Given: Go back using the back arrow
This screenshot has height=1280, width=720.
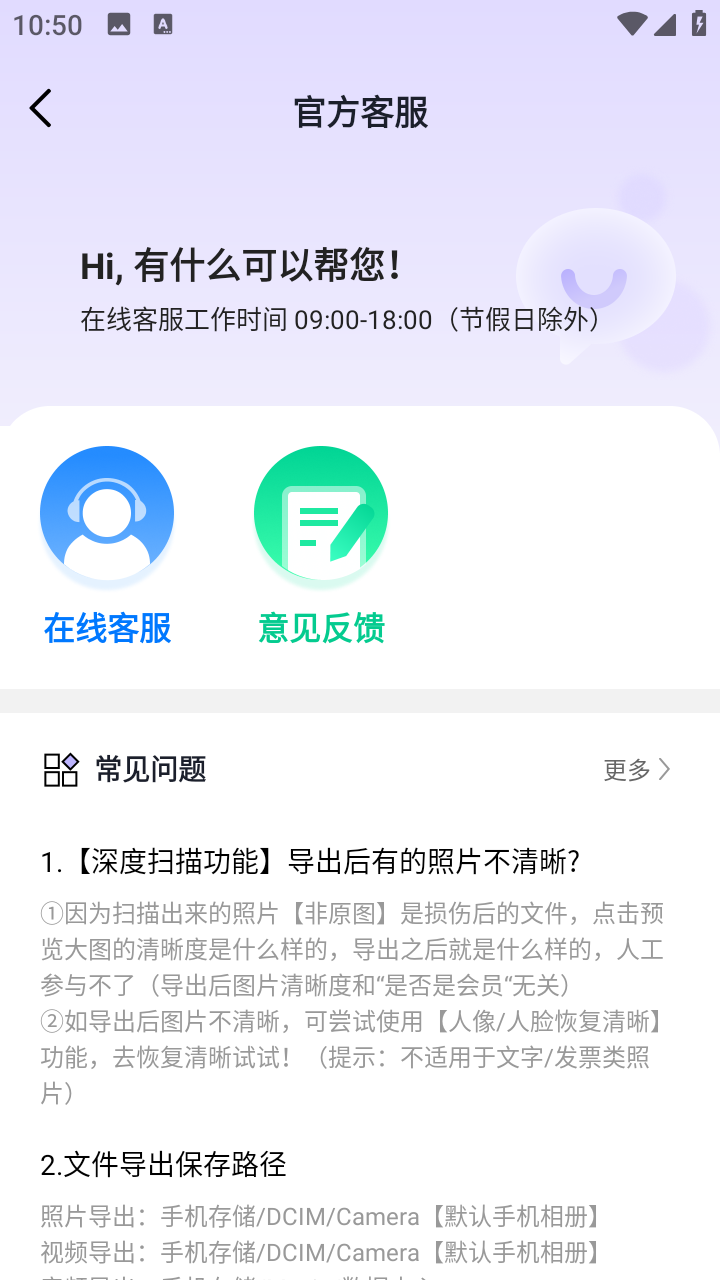Looking at the screenshot, I should coord(40,109).
